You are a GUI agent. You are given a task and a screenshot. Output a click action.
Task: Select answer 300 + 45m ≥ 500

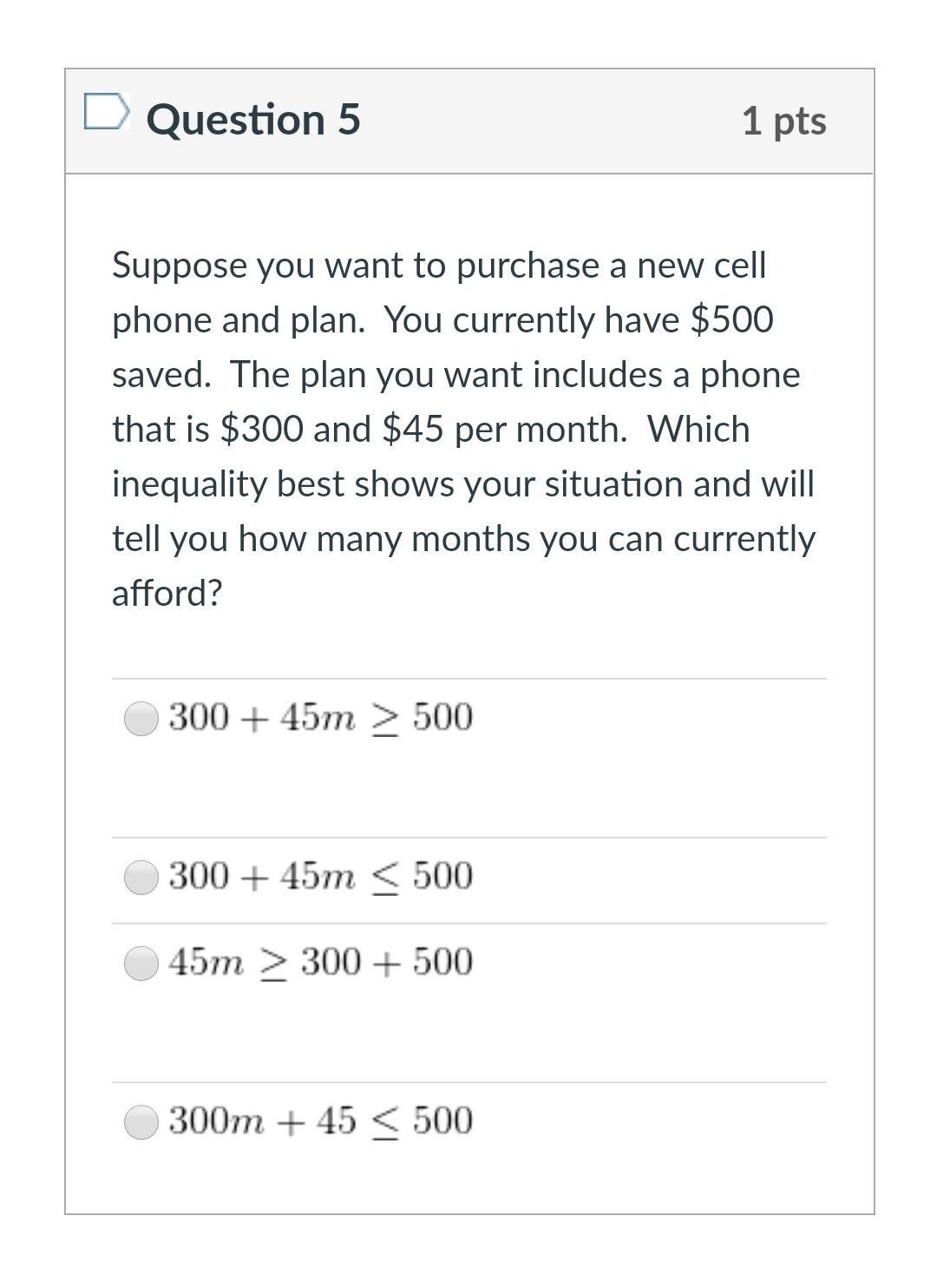(141, 719)
